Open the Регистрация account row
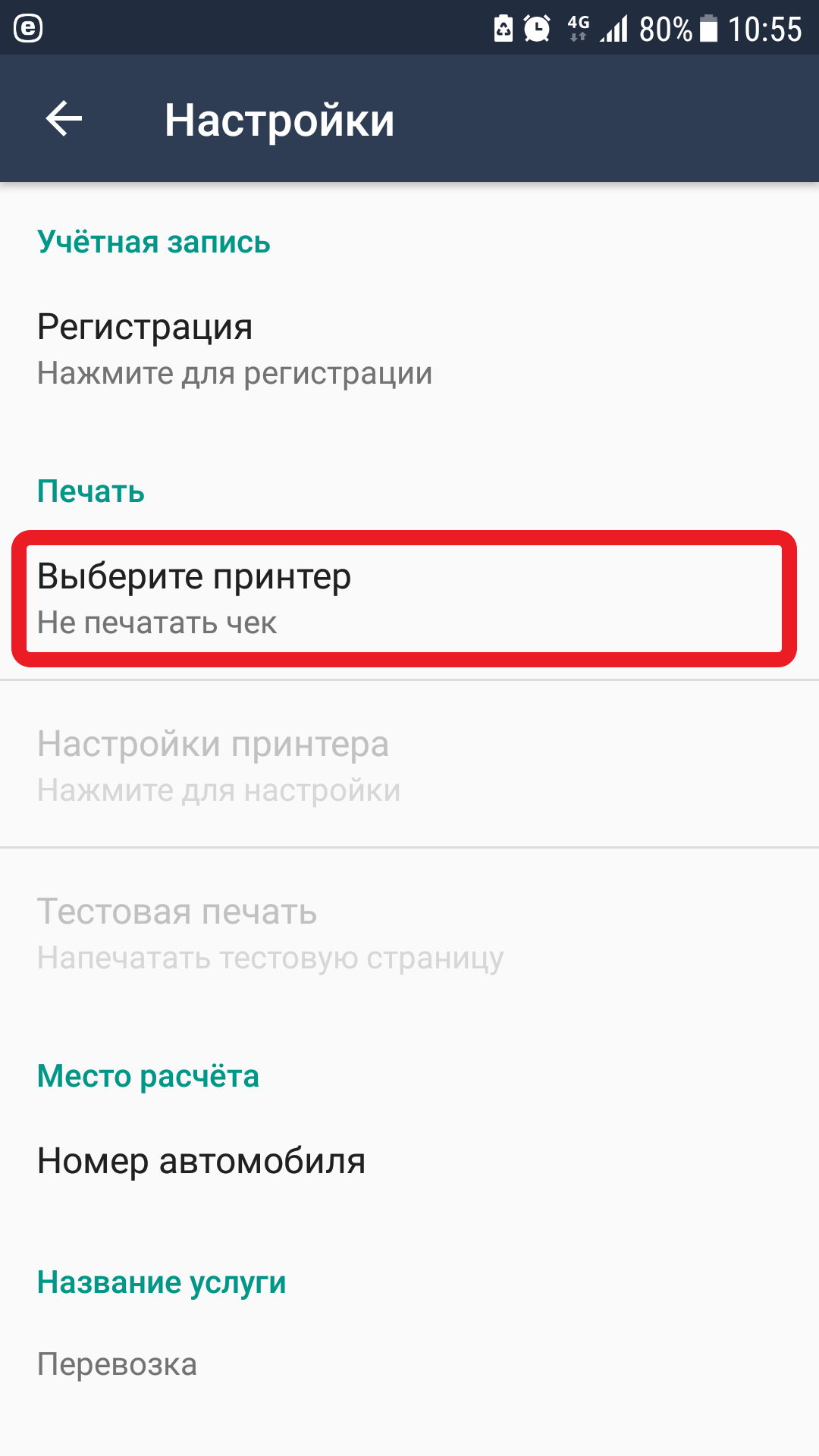Screen dimensions: 819x1456 point(409,350)
